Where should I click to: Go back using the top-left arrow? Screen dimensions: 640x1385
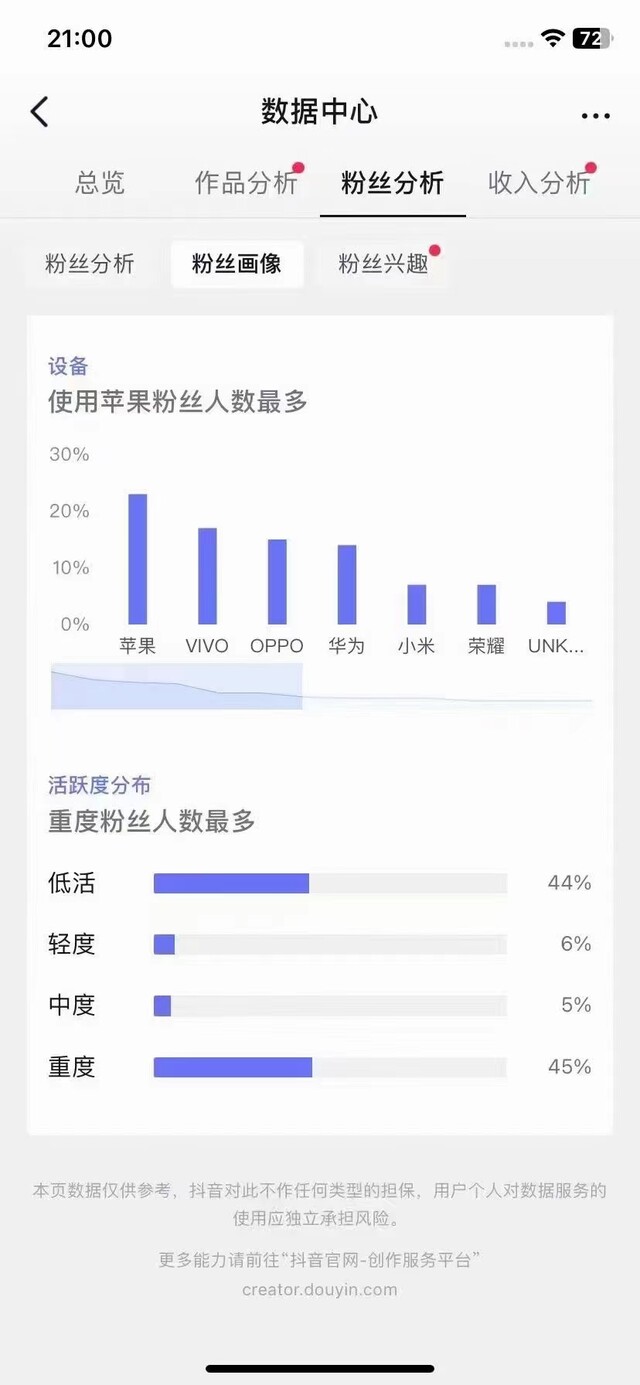tap(39, 112)
